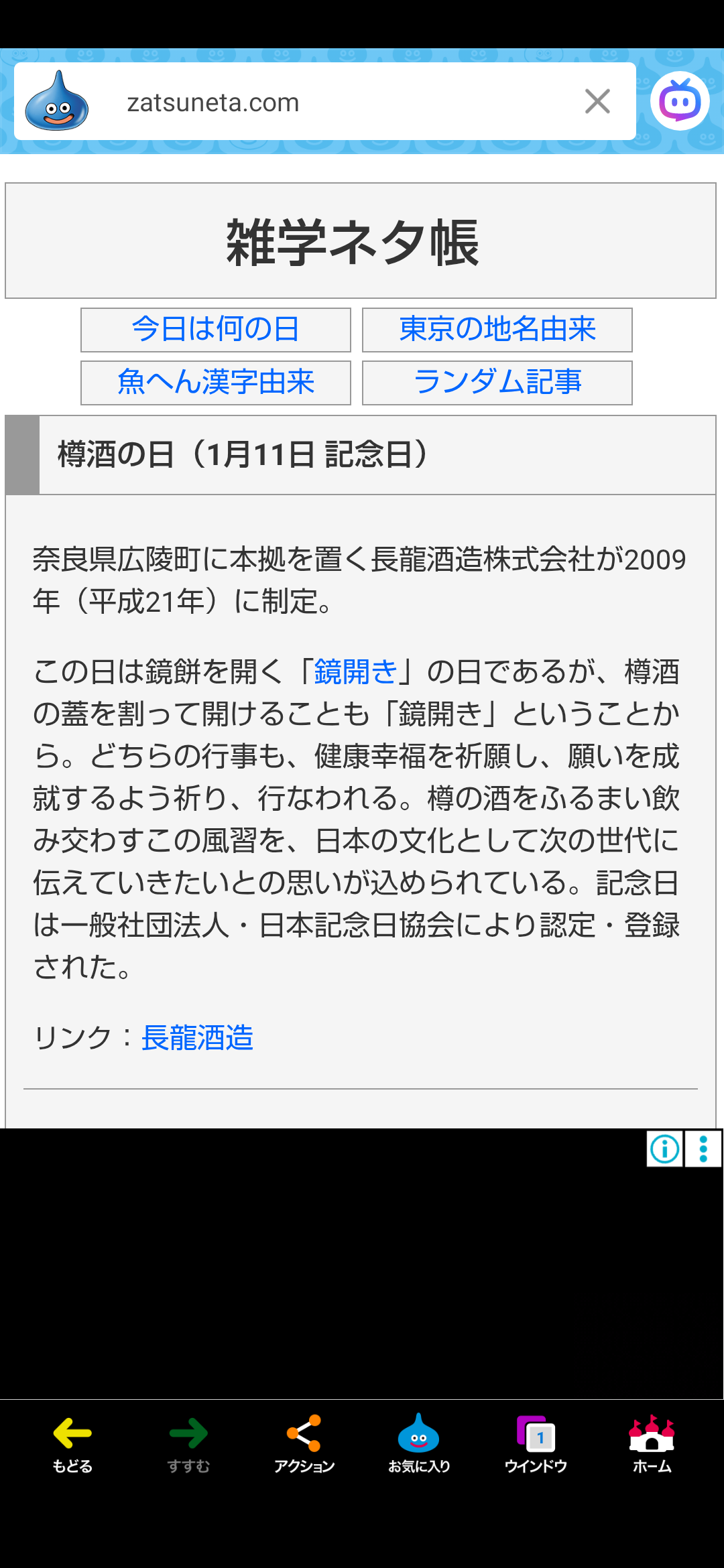Open the ウインドウ tab switcher
724x1568 pixels.
[536, 1443]
